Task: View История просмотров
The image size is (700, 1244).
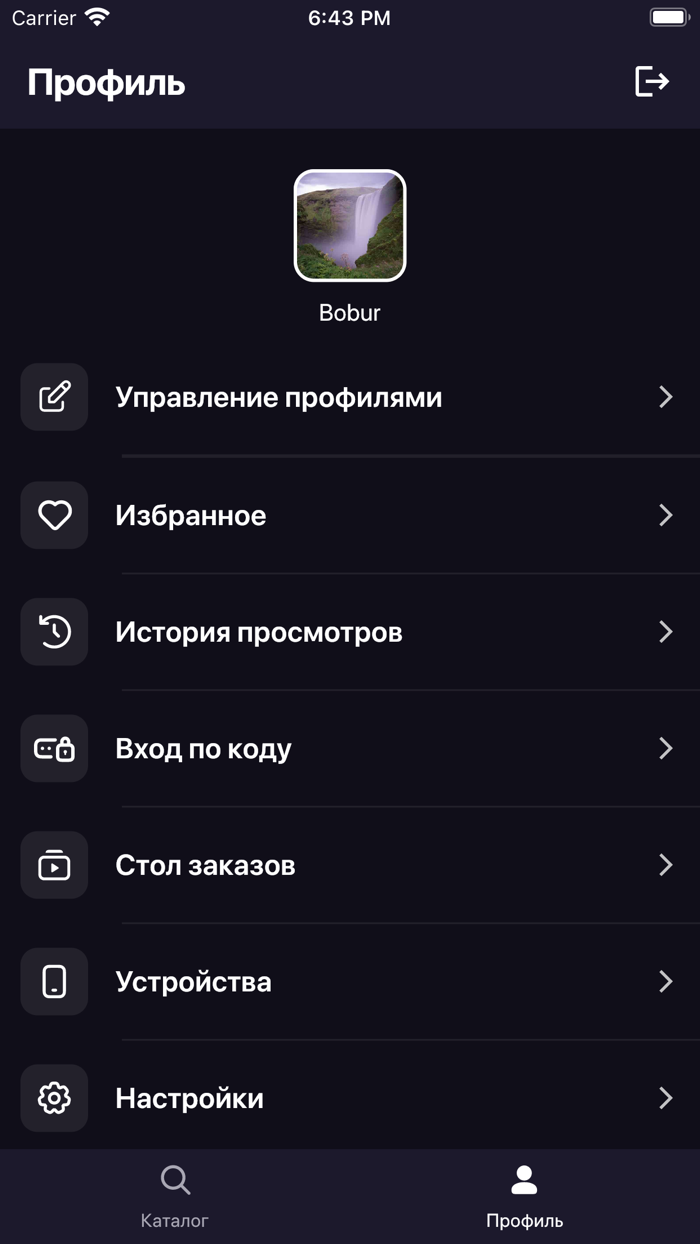Action: [350, 632]
